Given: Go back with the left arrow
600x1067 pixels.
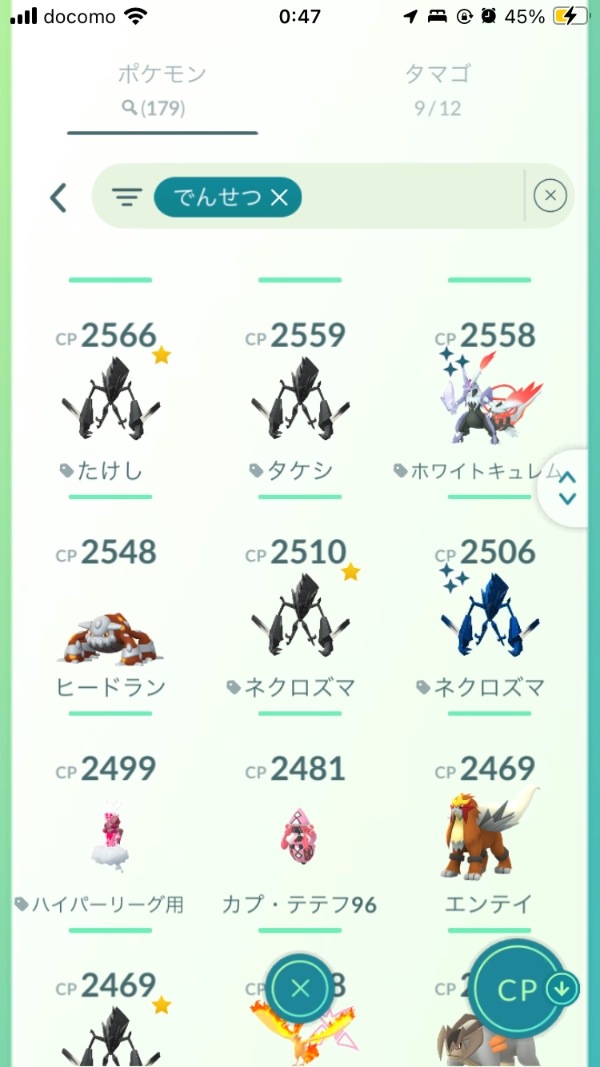Looking at the screenshot, I should pyautogui.click(x=58, y=197).
